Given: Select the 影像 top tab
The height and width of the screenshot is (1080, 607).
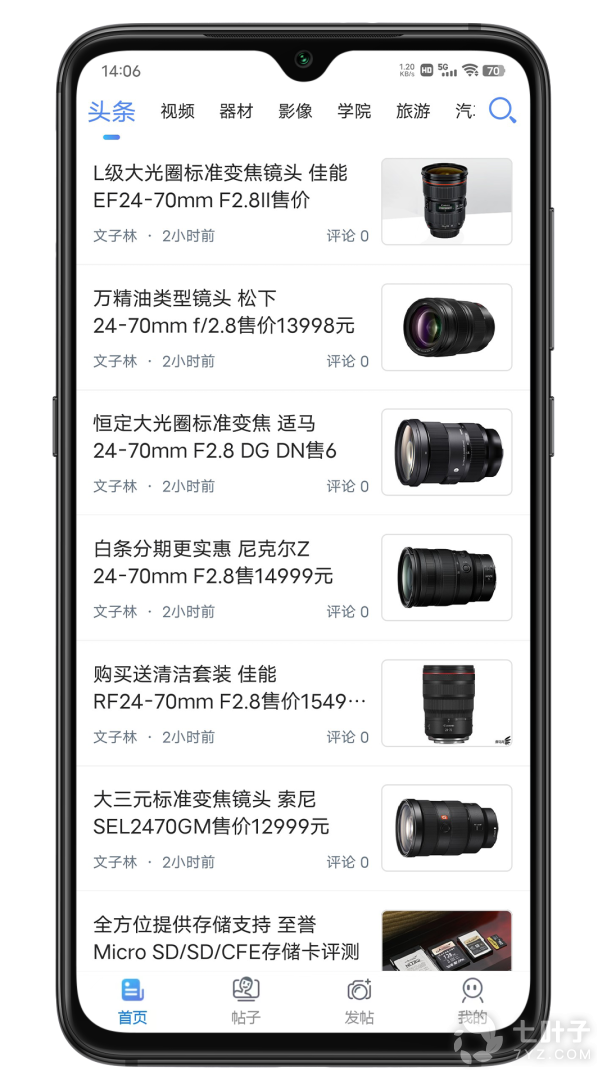Looking at the screenshot, I should coord(295,111).
